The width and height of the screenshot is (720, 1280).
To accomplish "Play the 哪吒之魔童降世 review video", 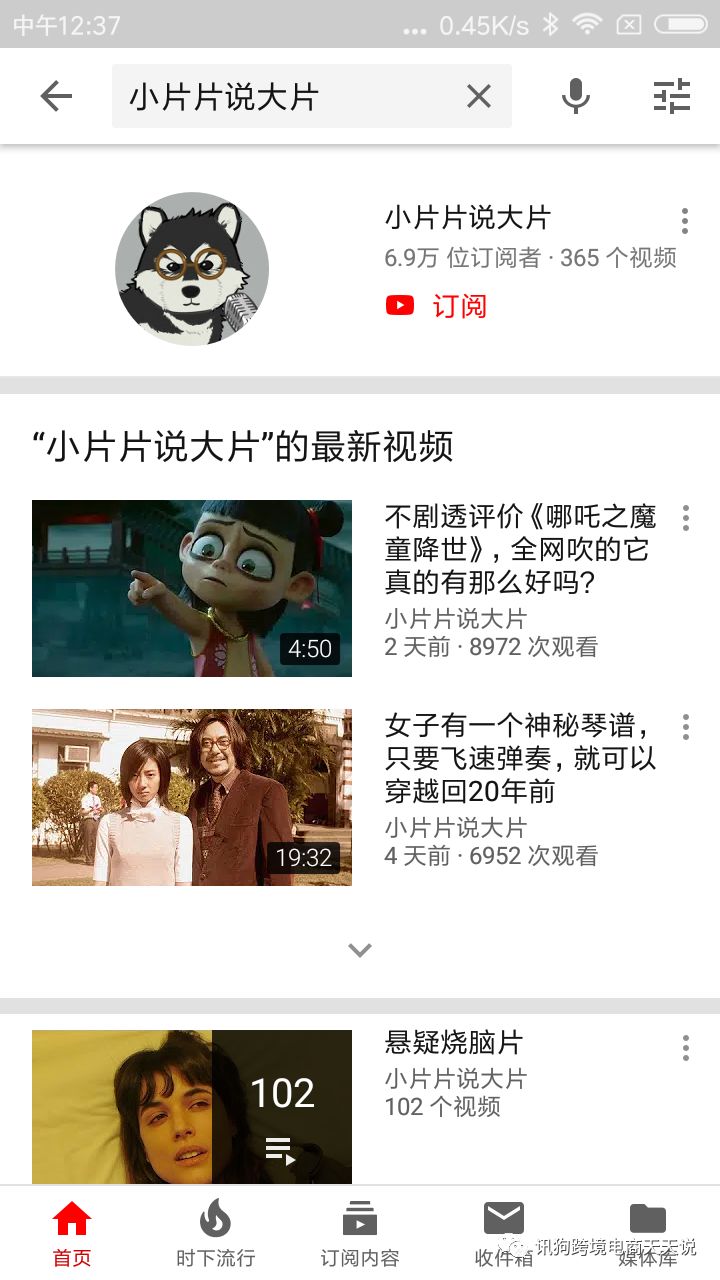I will (x=192, y=588).
